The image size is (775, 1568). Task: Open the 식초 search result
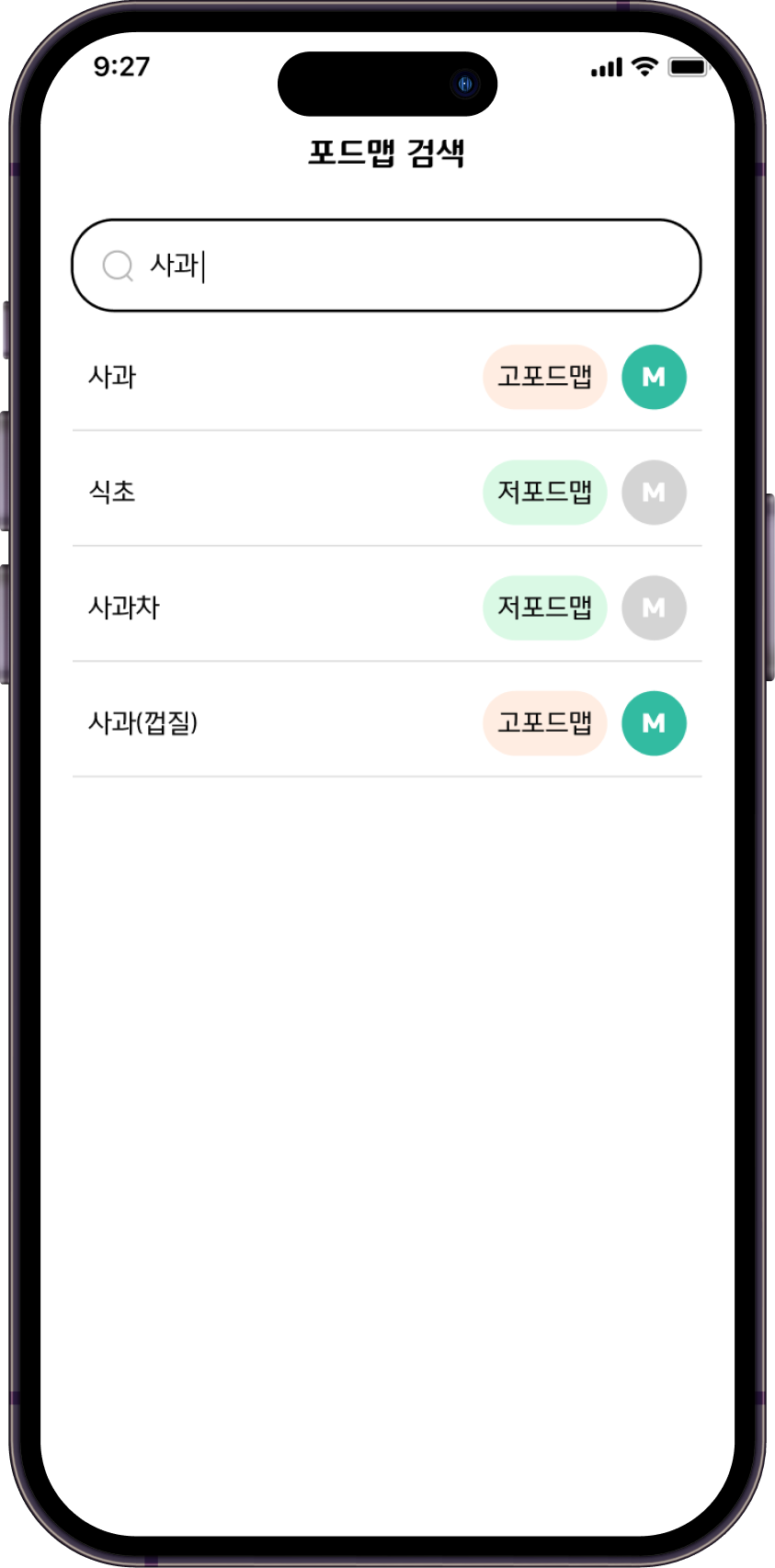click(x=386, y=492)
